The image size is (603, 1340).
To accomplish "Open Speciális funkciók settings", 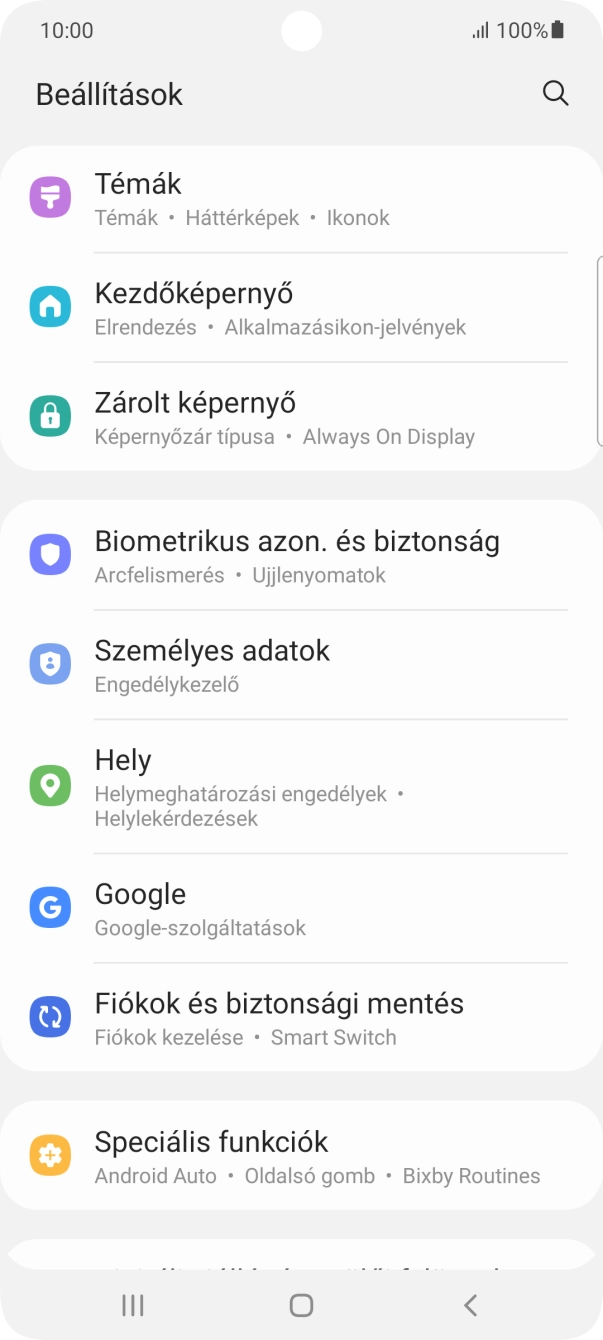I will (300, 1156).
